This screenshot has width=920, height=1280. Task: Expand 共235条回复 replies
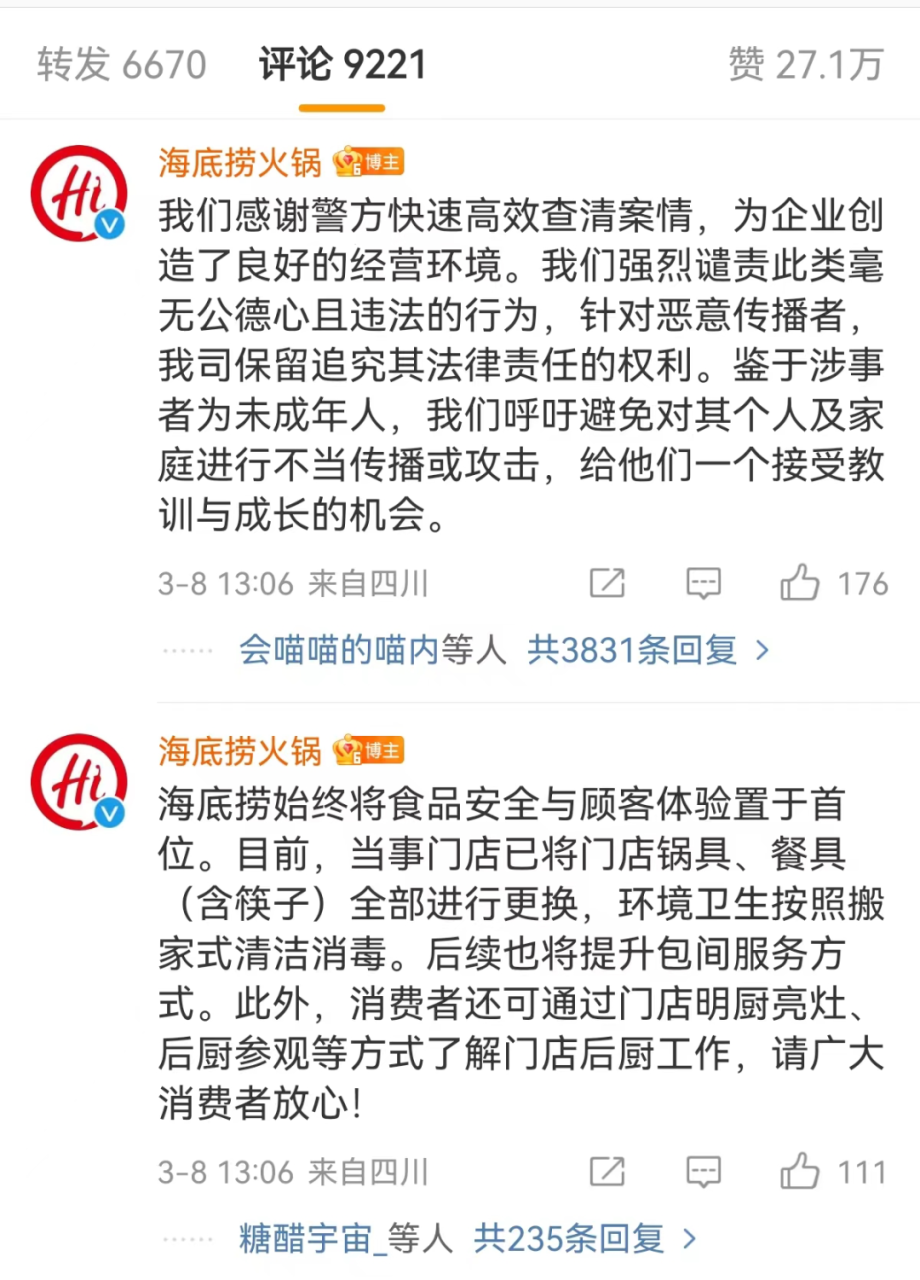click(x=583, y=1239)
